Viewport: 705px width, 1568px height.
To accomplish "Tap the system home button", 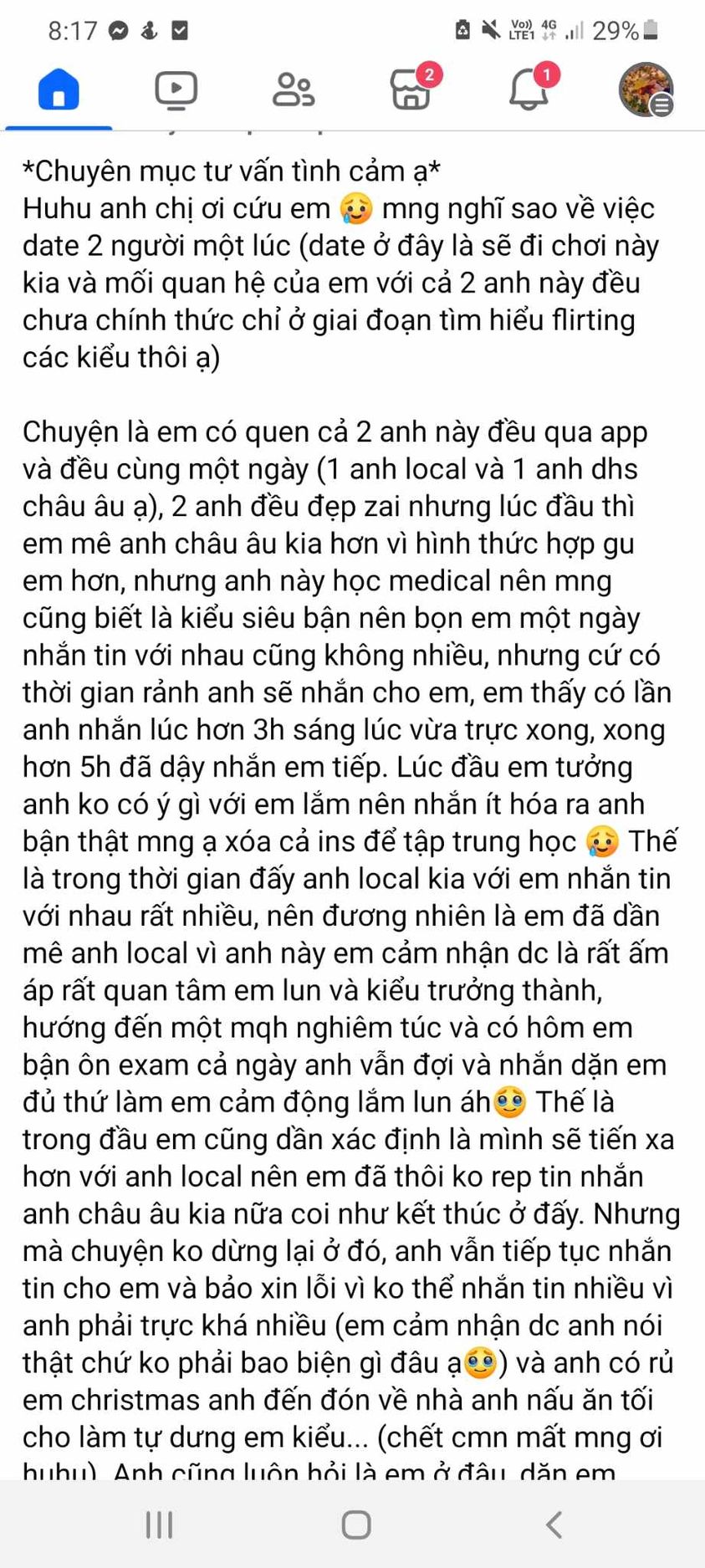I will [356, 1525].
